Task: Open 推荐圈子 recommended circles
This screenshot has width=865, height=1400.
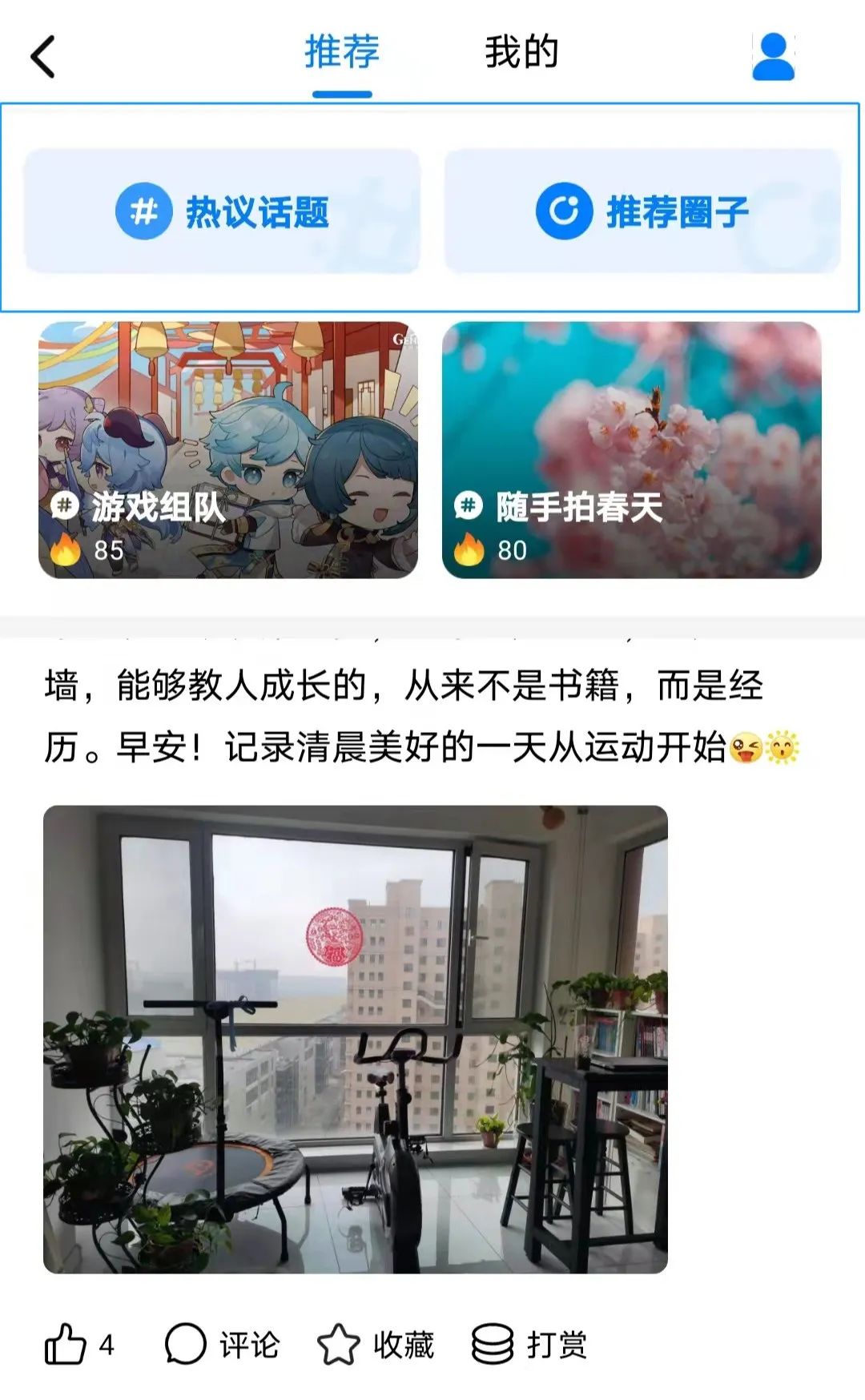Action: [x=642, y=211]
